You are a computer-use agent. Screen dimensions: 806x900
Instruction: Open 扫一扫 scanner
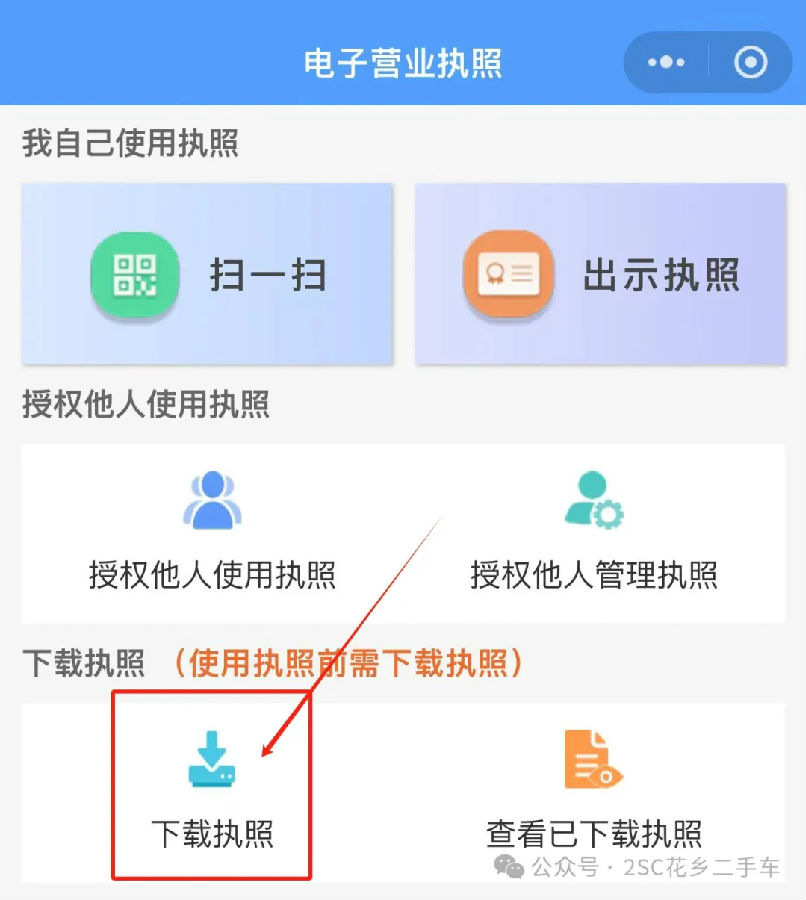click(207, 274)
